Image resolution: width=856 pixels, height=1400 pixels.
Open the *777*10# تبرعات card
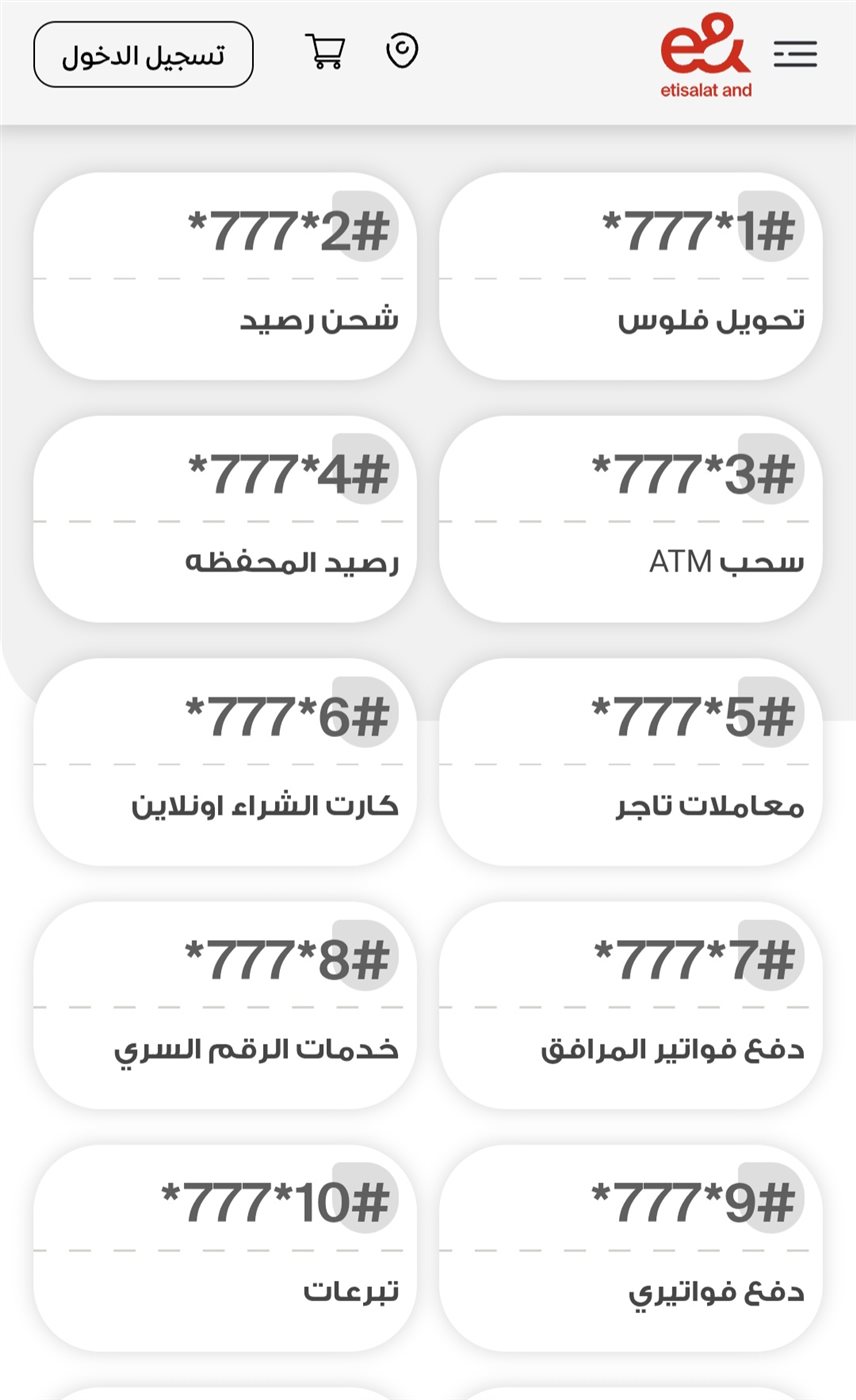tap(225, 1248)
